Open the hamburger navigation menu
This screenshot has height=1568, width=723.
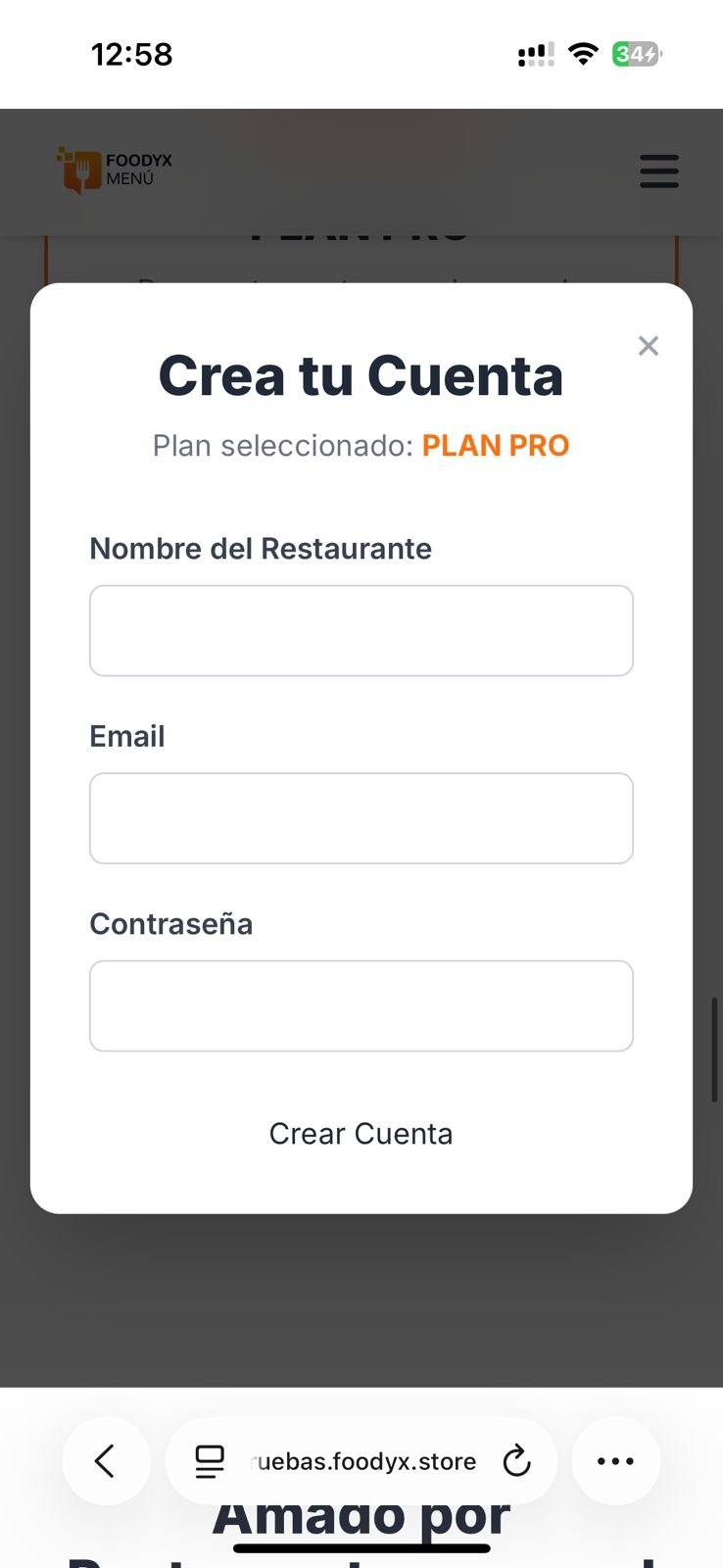click(x=658, y=171)
